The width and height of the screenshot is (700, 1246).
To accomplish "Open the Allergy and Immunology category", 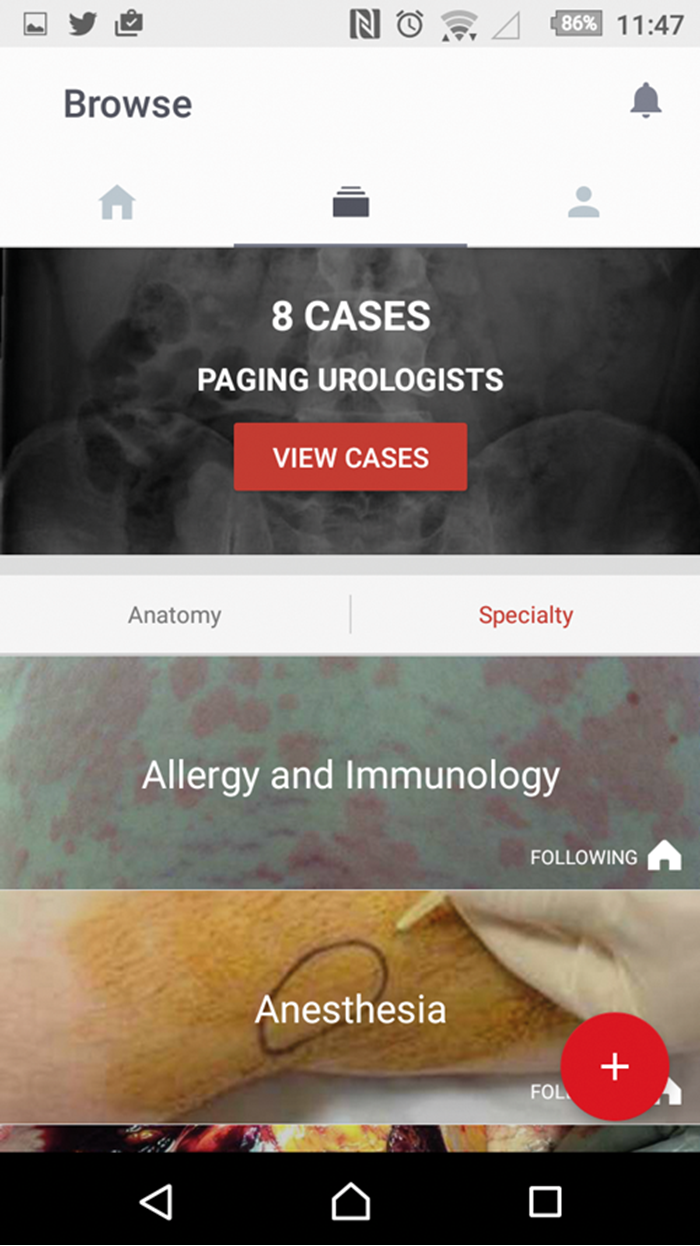I will [x=350, y=775].
